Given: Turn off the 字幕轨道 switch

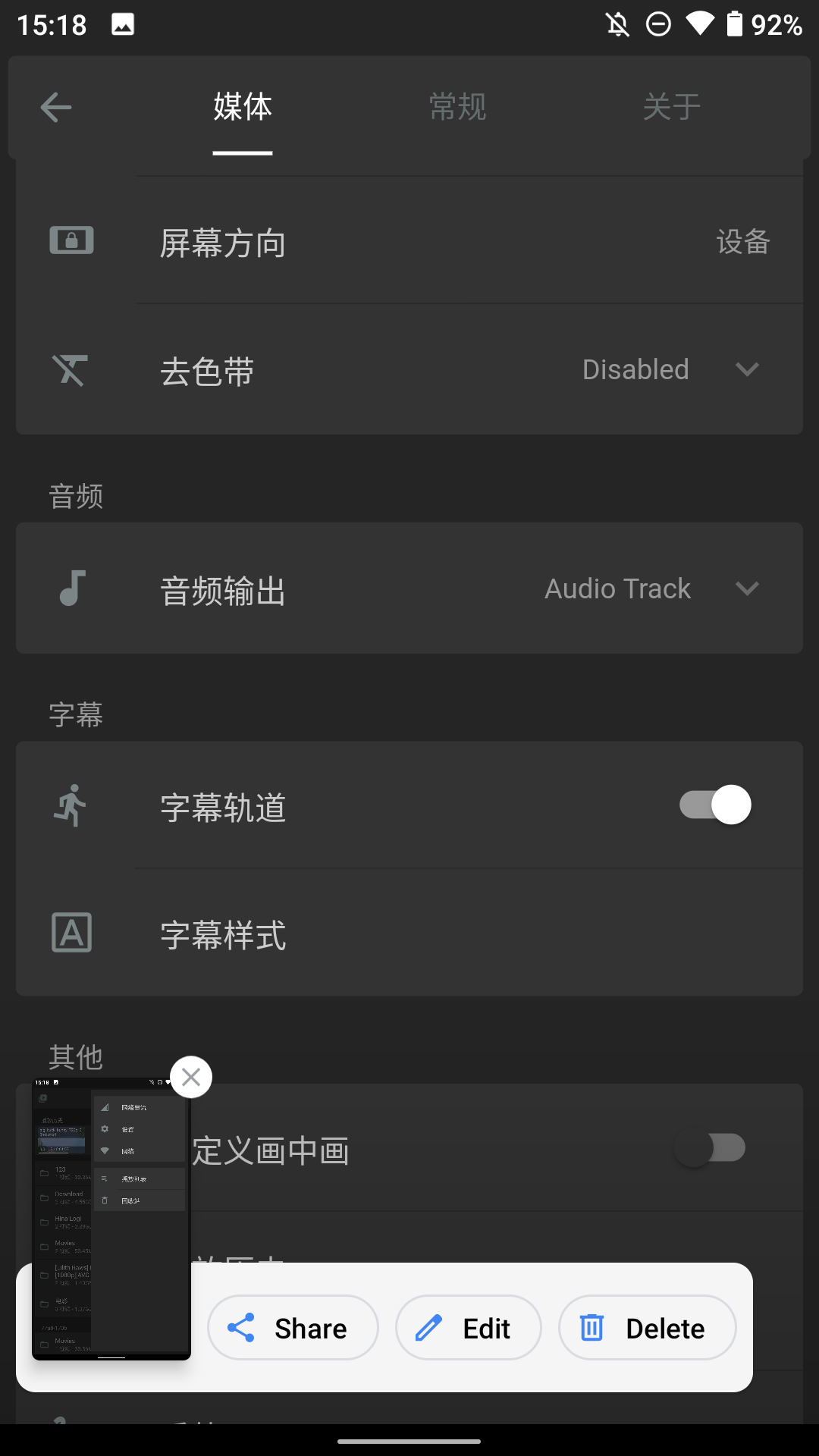Looking at the screenshot, I should click(715, 805).
